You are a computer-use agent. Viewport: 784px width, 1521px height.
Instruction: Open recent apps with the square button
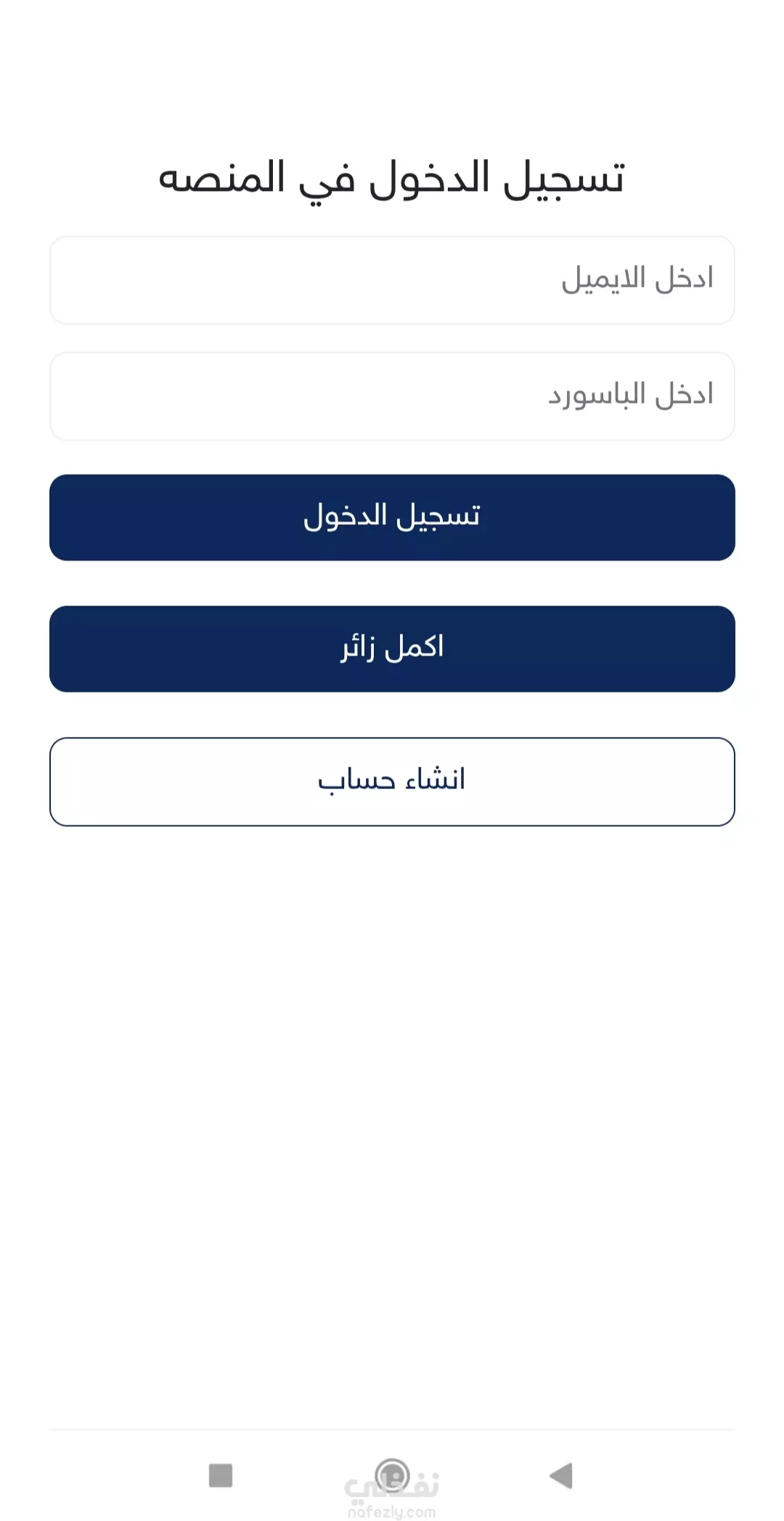(221, 1475)
